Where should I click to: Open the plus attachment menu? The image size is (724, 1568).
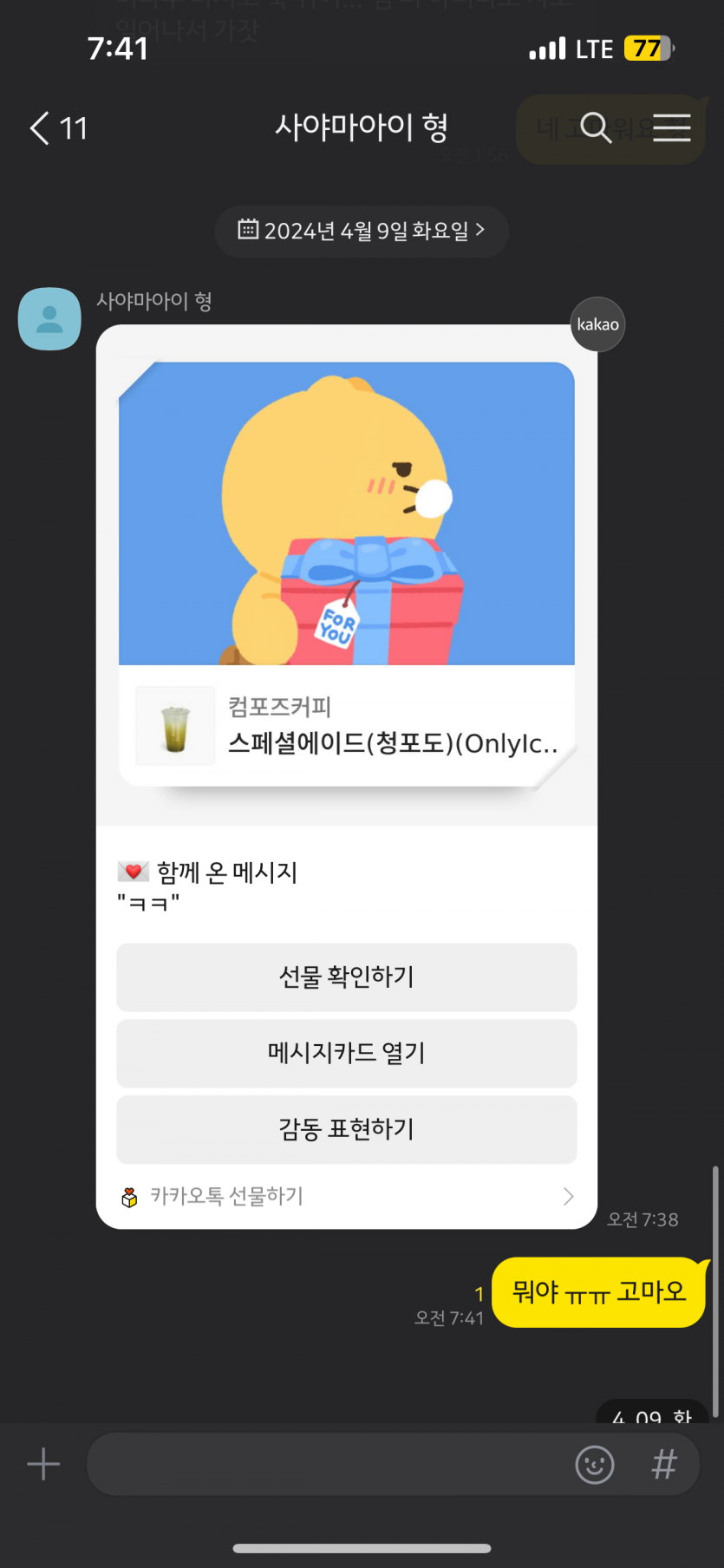[x=43, y=1465]
